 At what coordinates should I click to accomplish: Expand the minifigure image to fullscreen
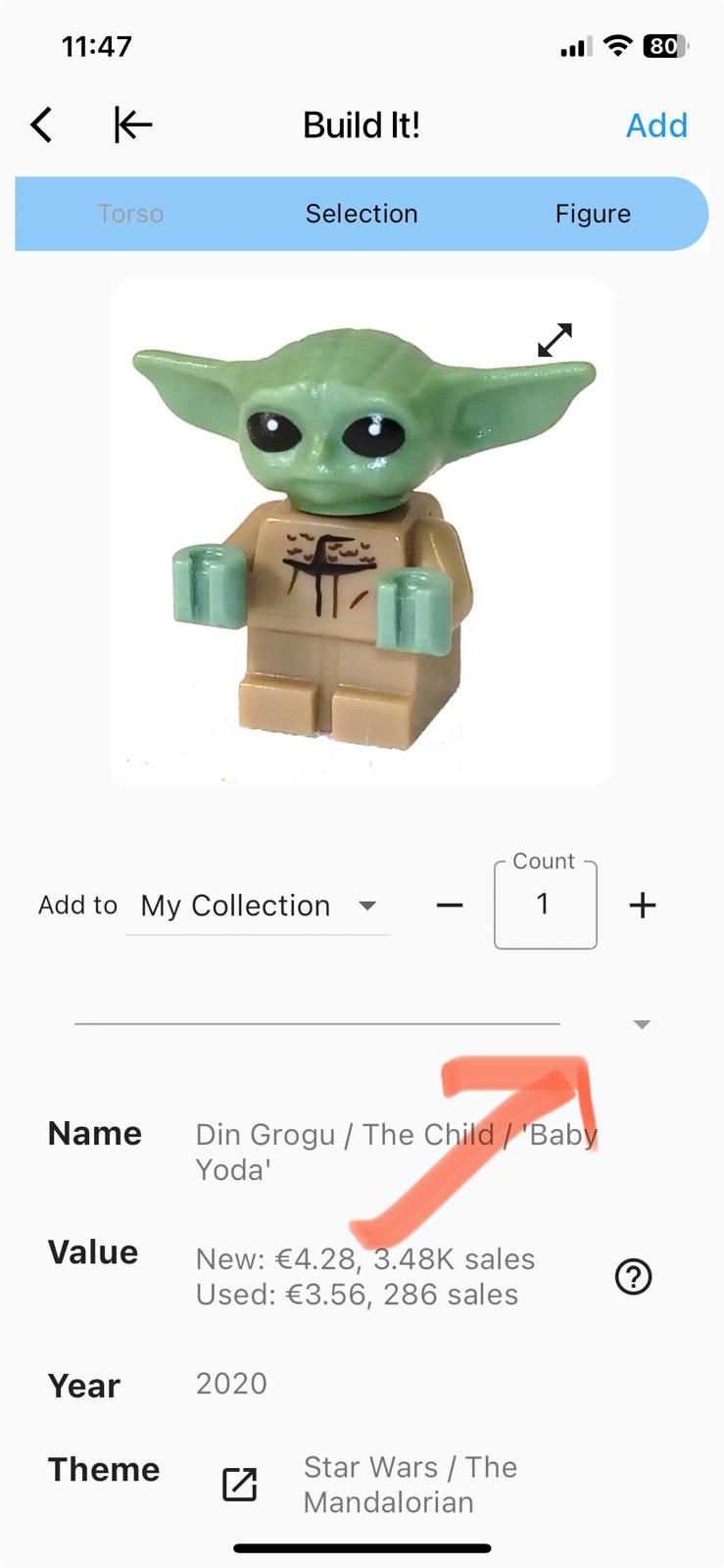pos(555,340)
